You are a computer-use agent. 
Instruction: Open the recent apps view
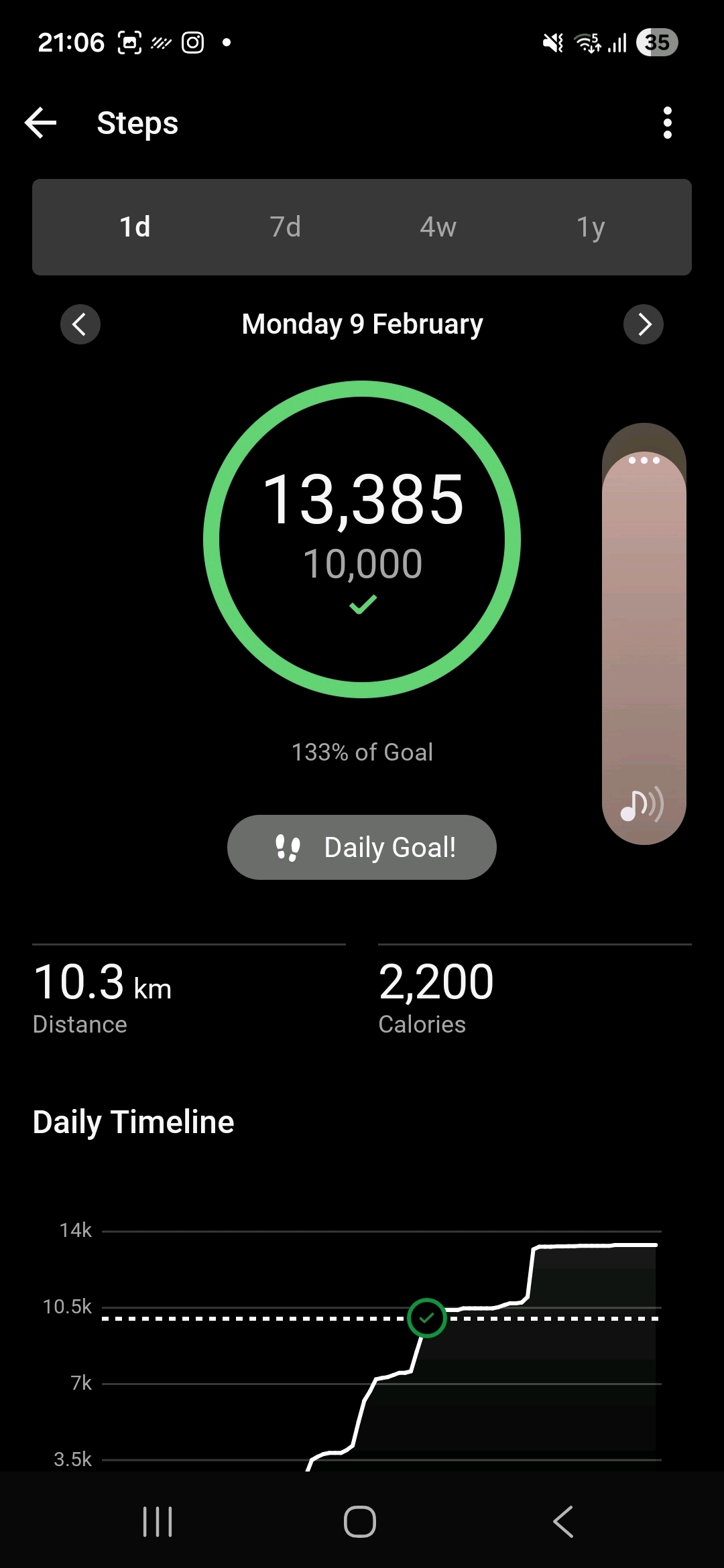click(x=158, y=1522)
